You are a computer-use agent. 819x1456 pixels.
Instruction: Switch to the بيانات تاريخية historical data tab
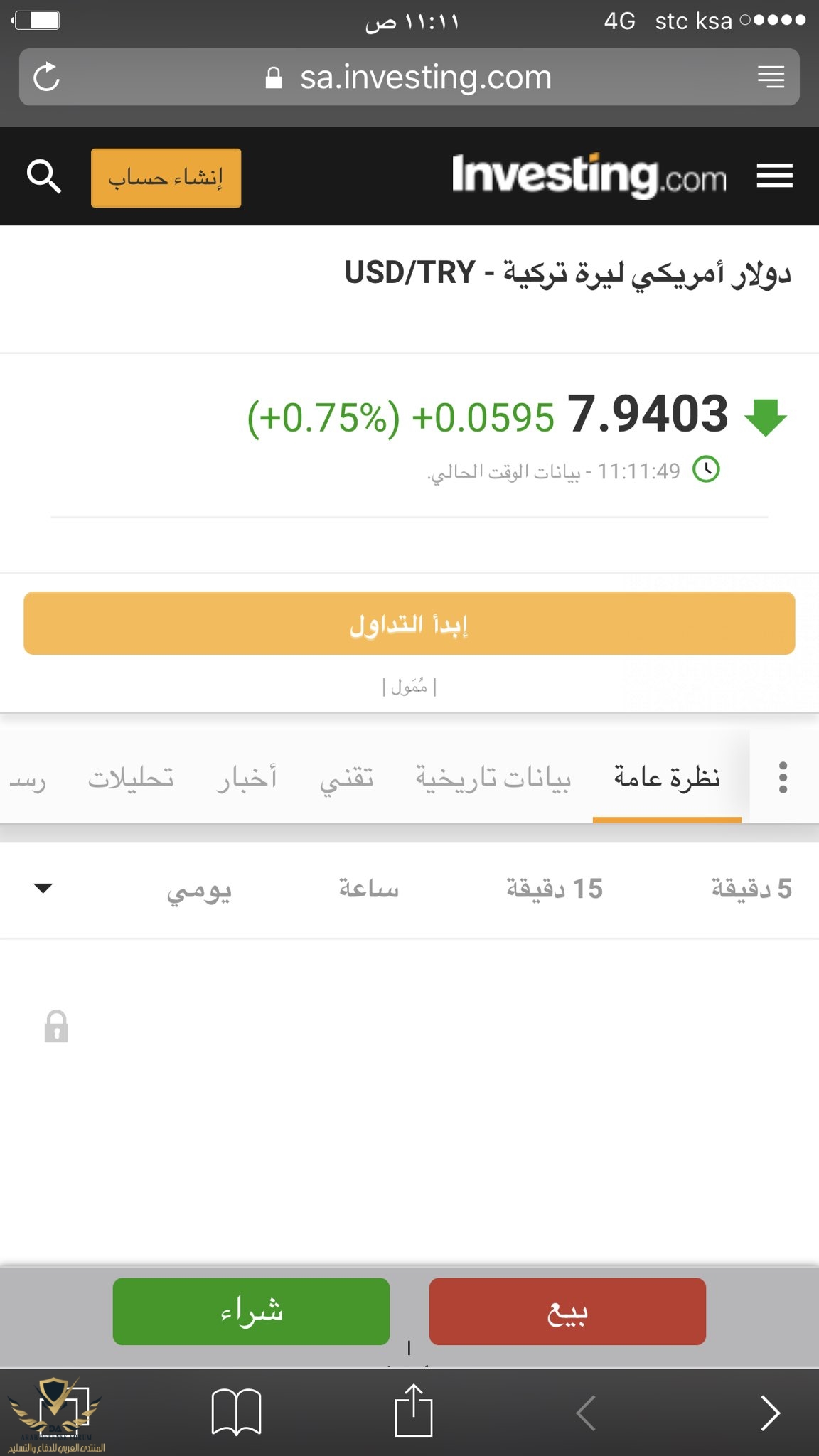(493, 778)
